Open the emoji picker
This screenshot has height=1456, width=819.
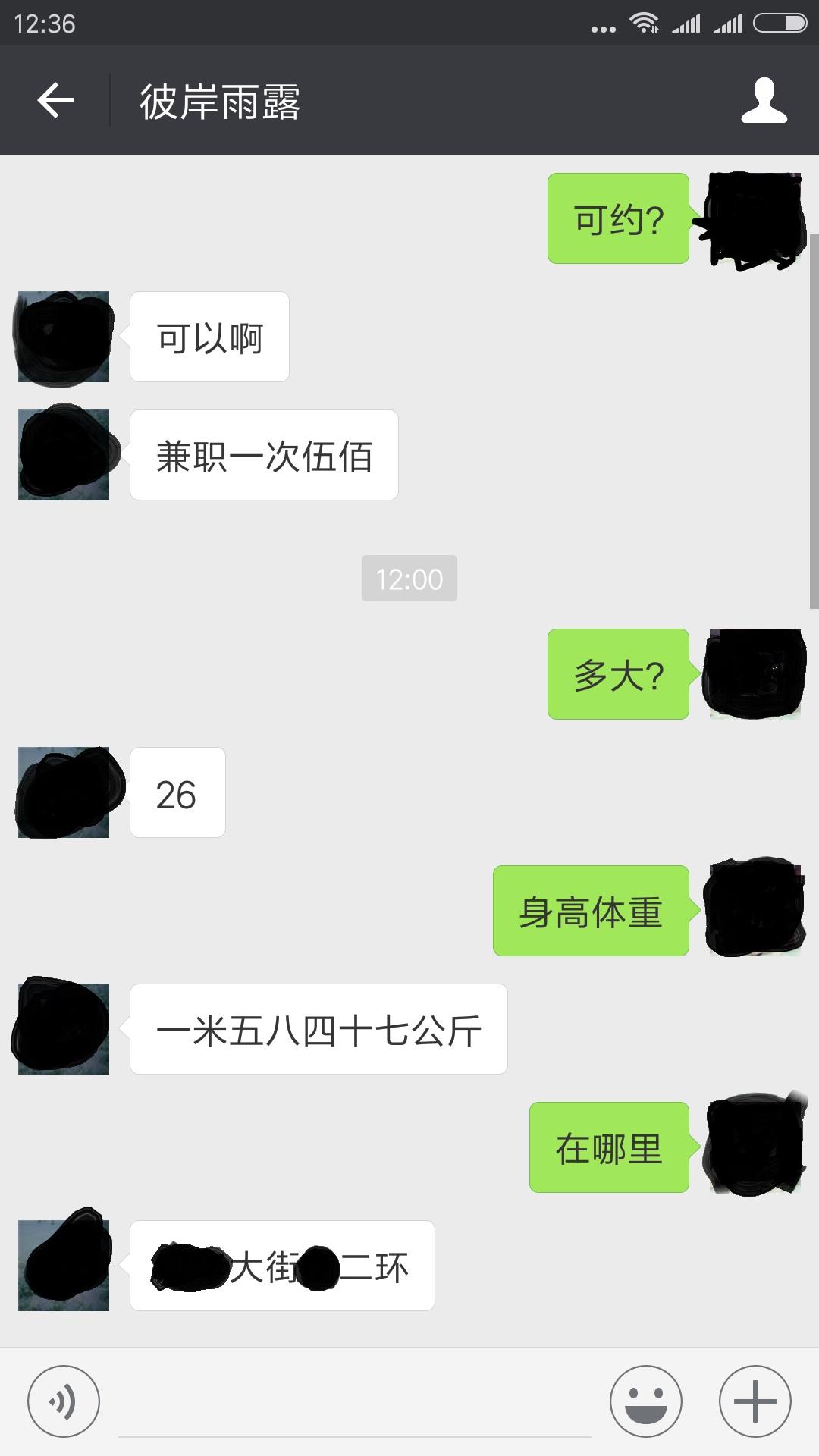pyautogui.click(x=645, y=1401)
